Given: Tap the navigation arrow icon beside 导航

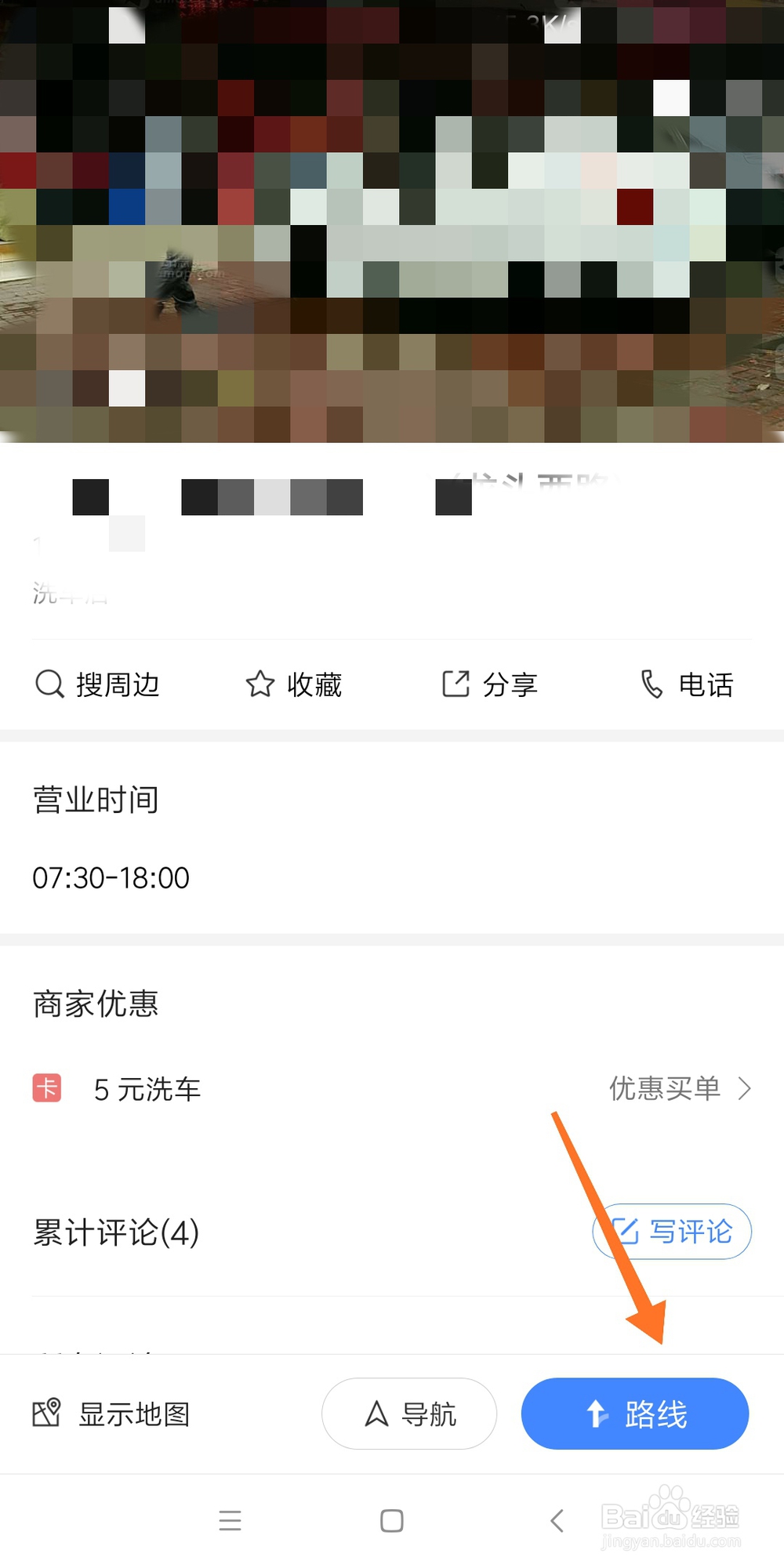Looking at the screenshot, I should click(x=376, y=1414).
